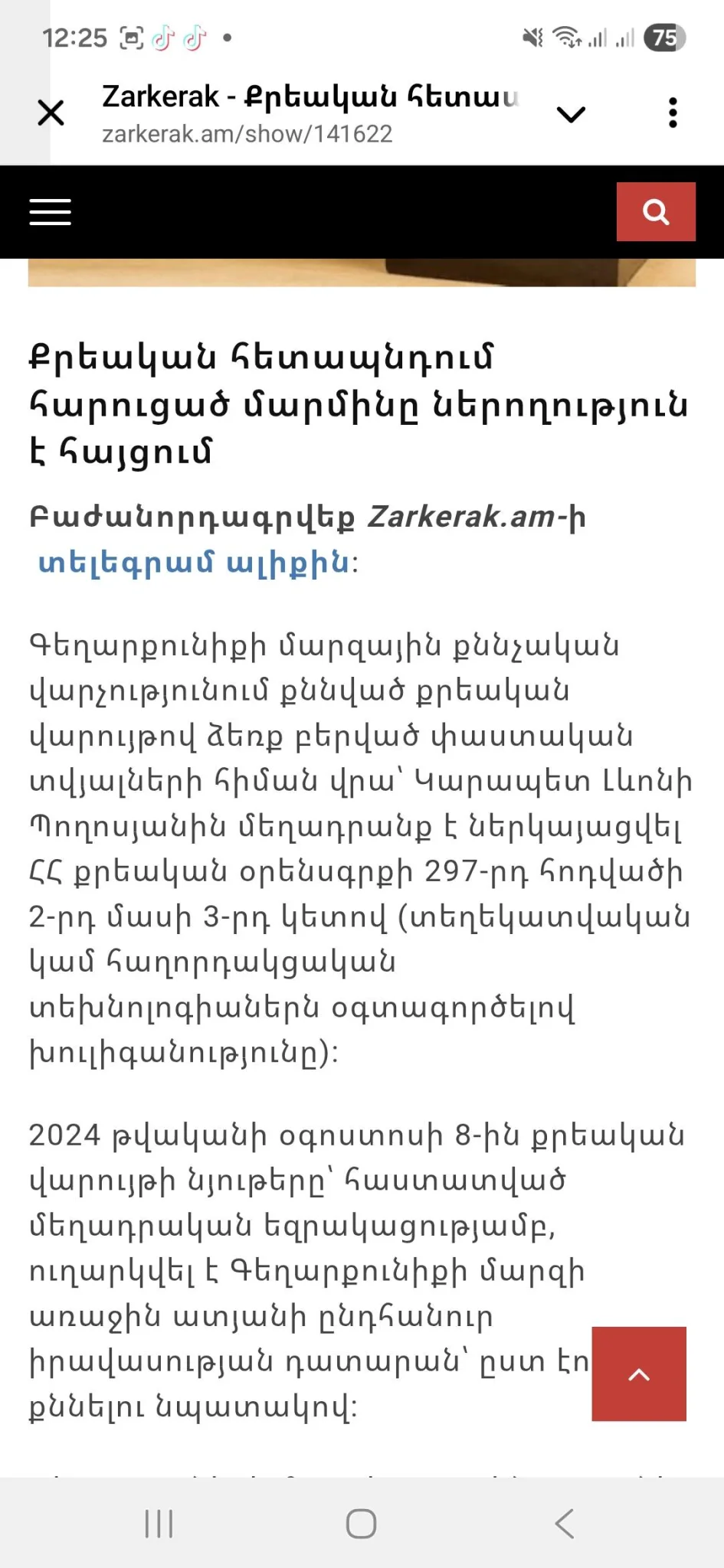
Task: Open the hamburger navigation menu
Action: click(51, 211)
